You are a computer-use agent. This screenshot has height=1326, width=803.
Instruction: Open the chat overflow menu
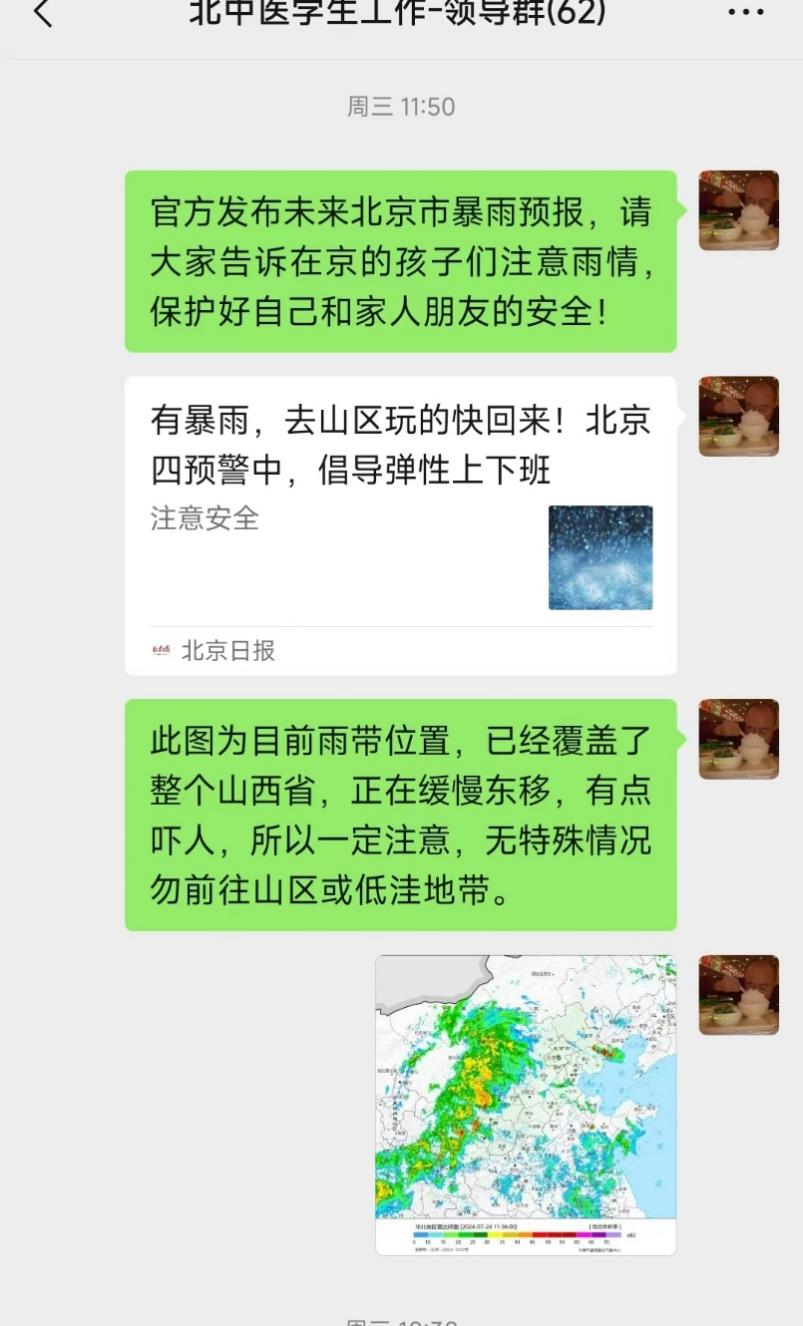(745, 13)
